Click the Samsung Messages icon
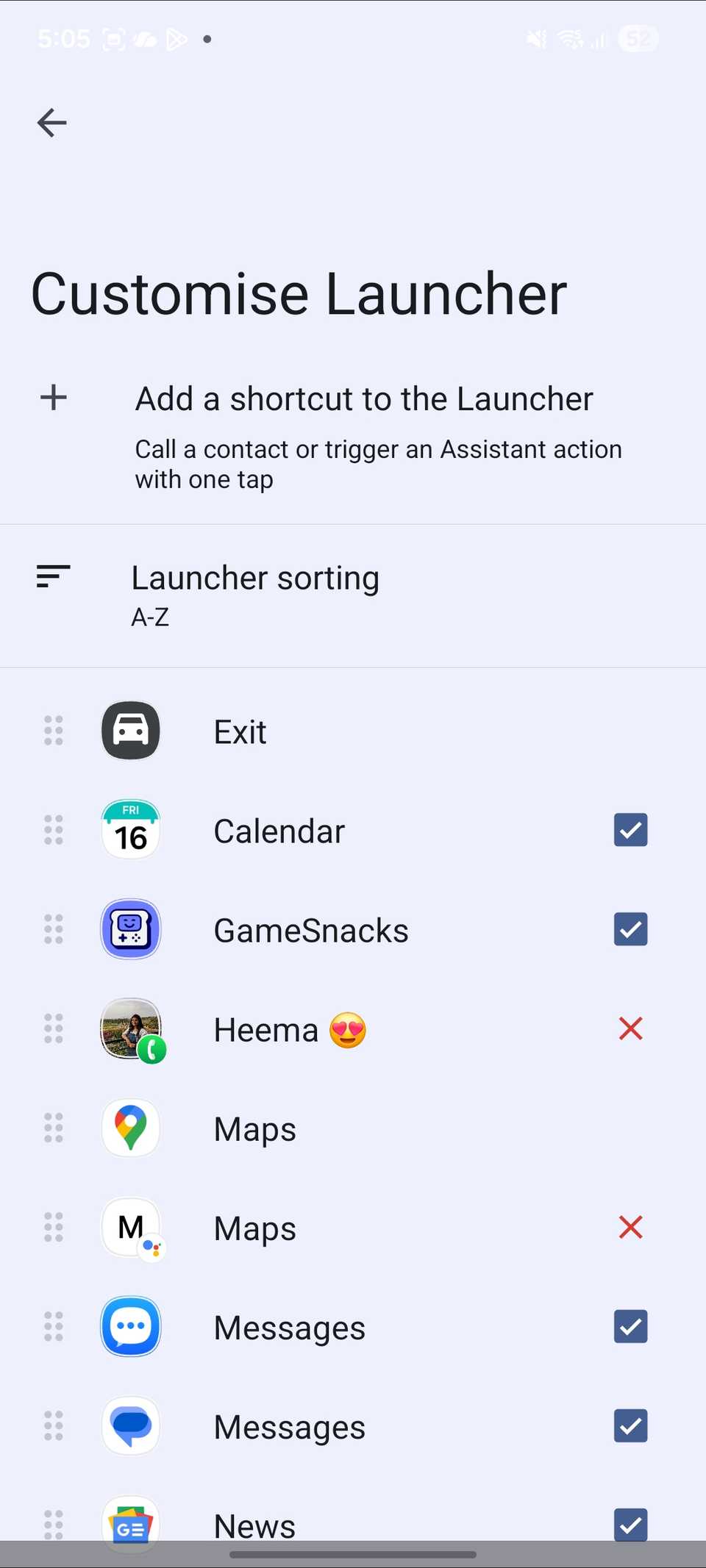Screen dimensions: 706x1568 click(130, 1327)
